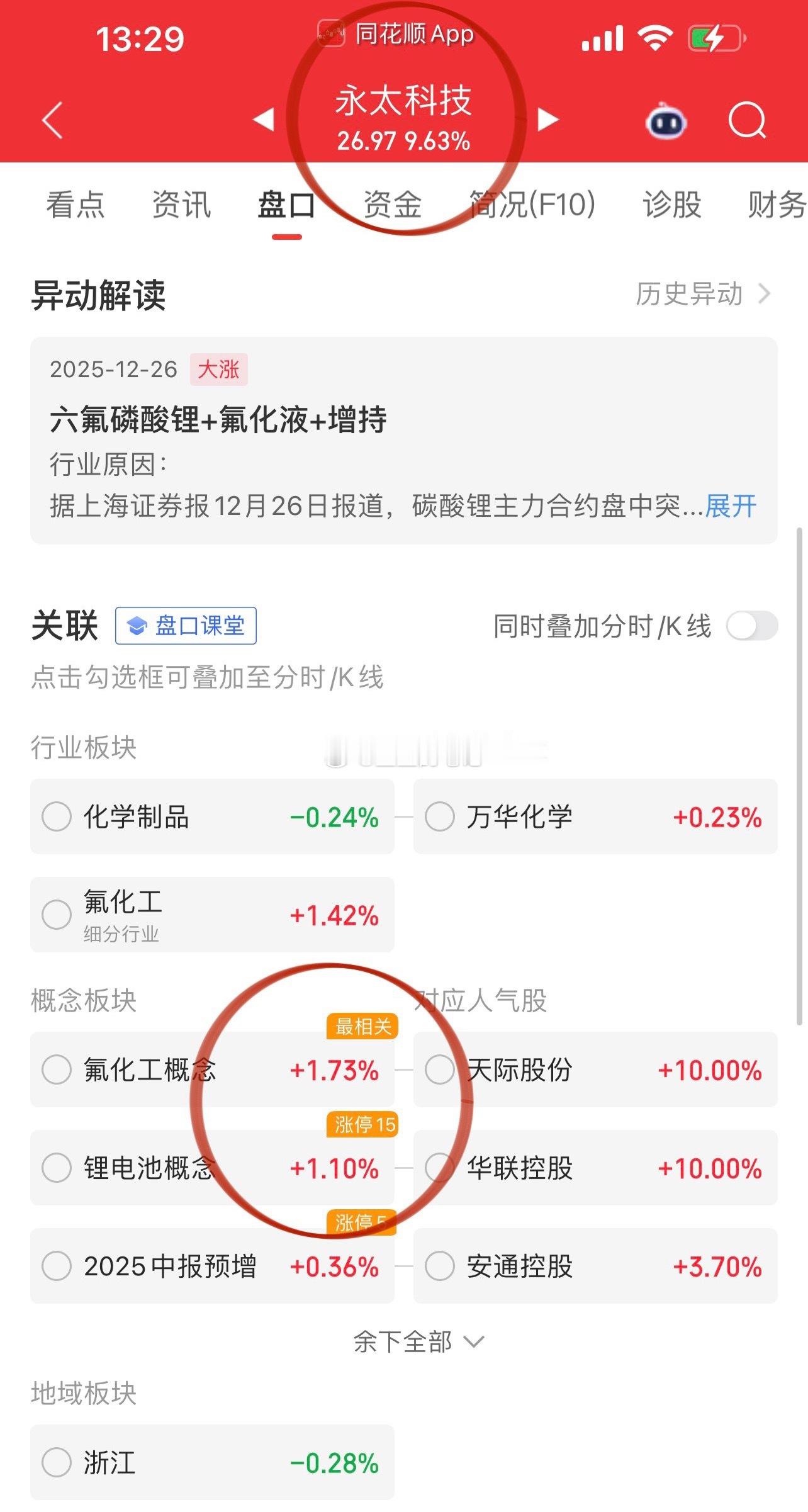Check the circle next to 氟化工概念

[x=57, y=1071]
